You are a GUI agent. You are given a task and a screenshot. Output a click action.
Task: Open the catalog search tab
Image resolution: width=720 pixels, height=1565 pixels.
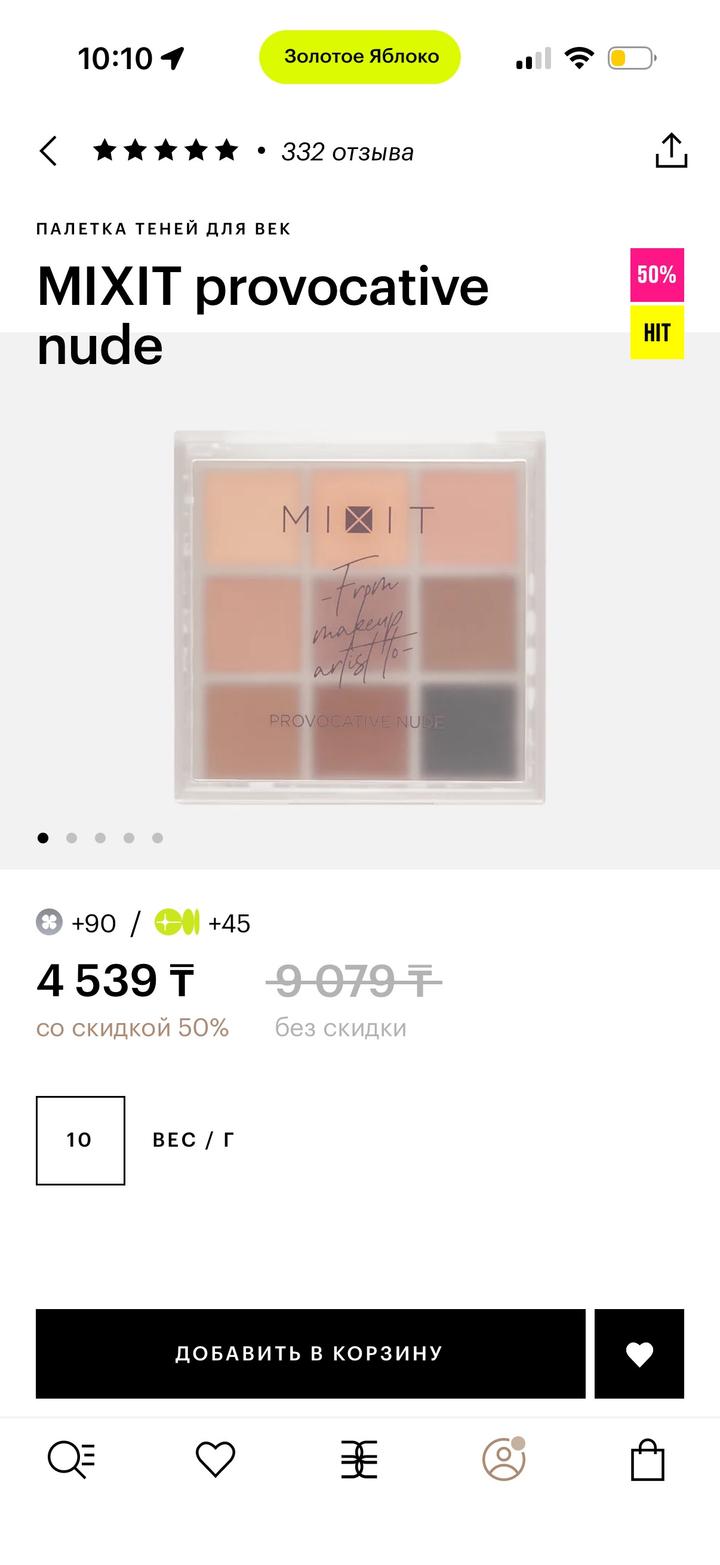click(x=72, y=1460)
